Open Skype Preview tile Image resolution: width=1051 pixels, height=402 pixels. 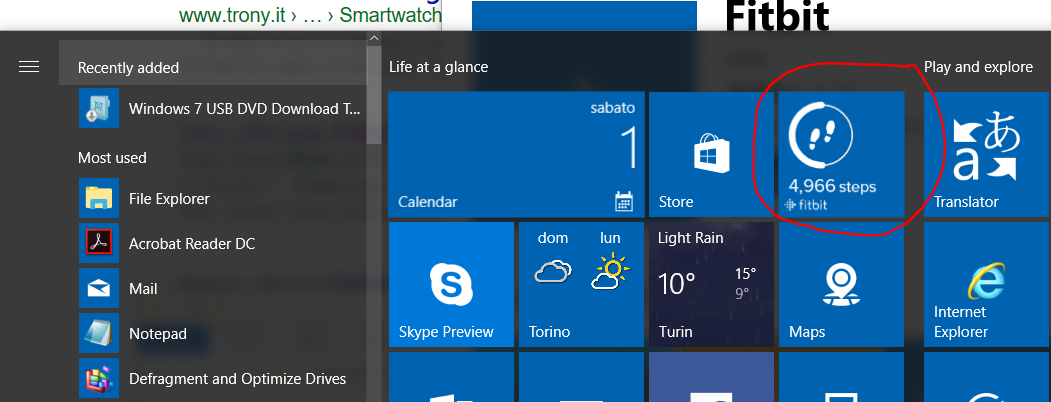click(x=450, y=284)
